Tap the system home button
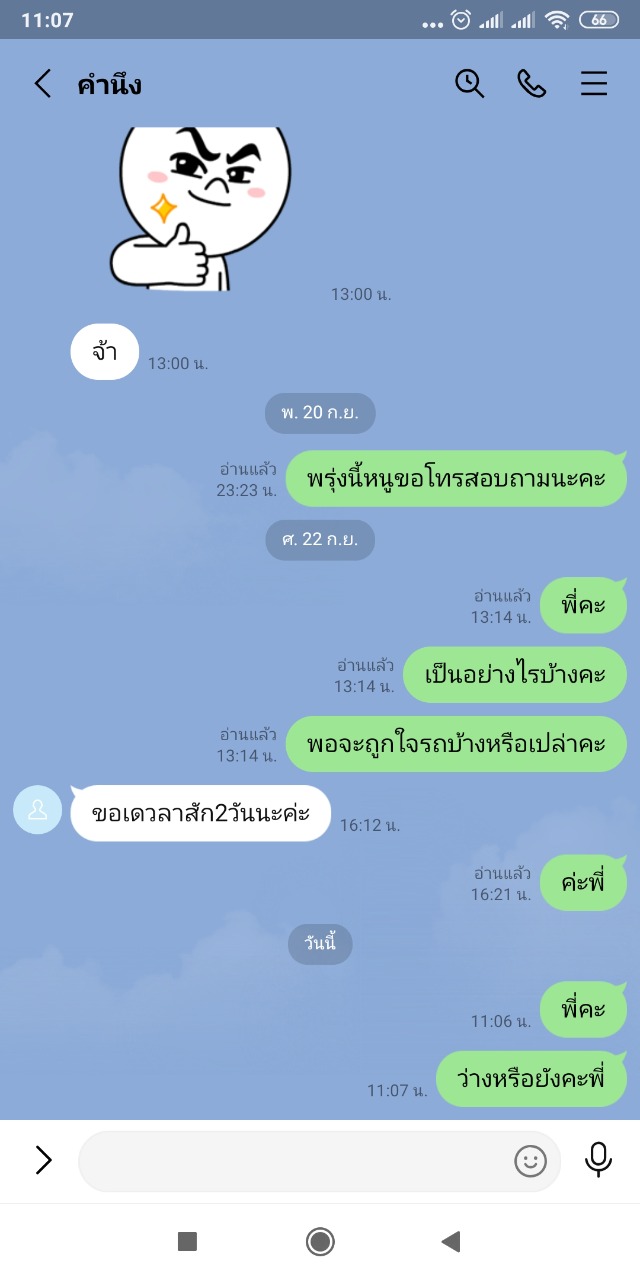This screenshot has width=640, height=1280. (320, 1242)
